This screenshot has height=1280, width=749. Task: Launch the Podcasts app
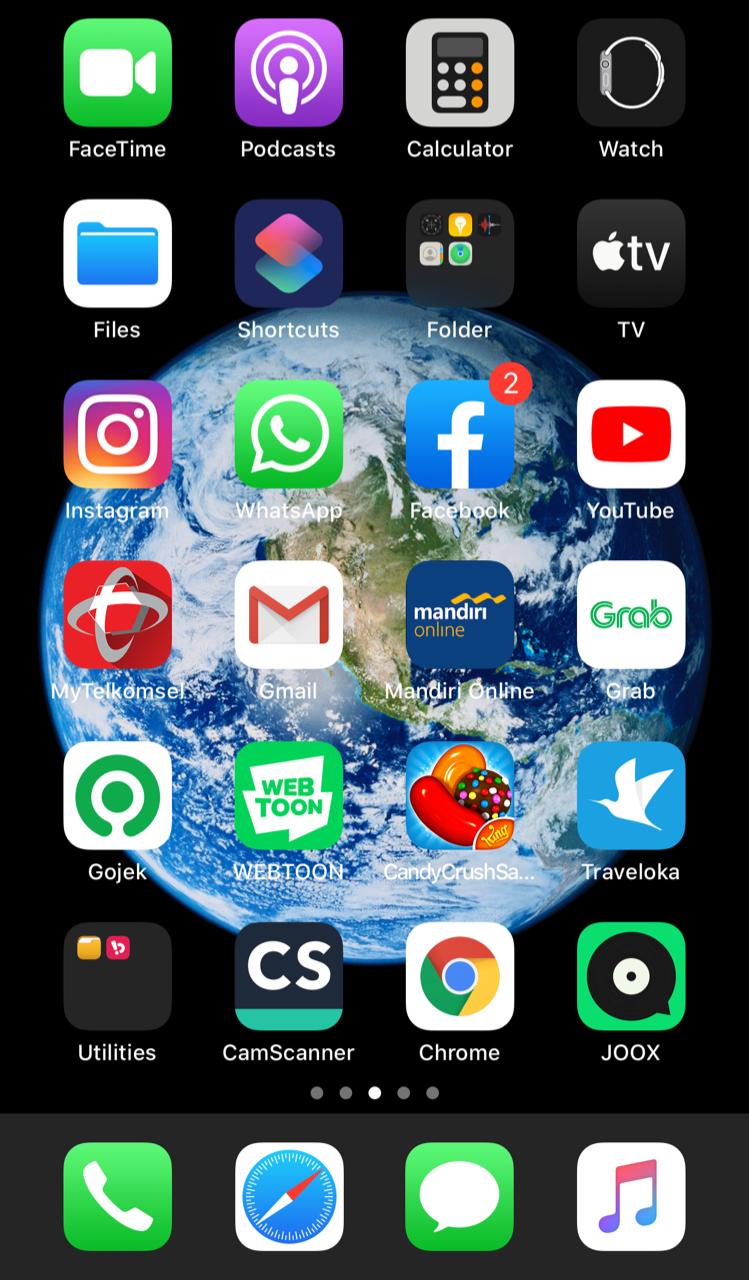coord(288,73)
